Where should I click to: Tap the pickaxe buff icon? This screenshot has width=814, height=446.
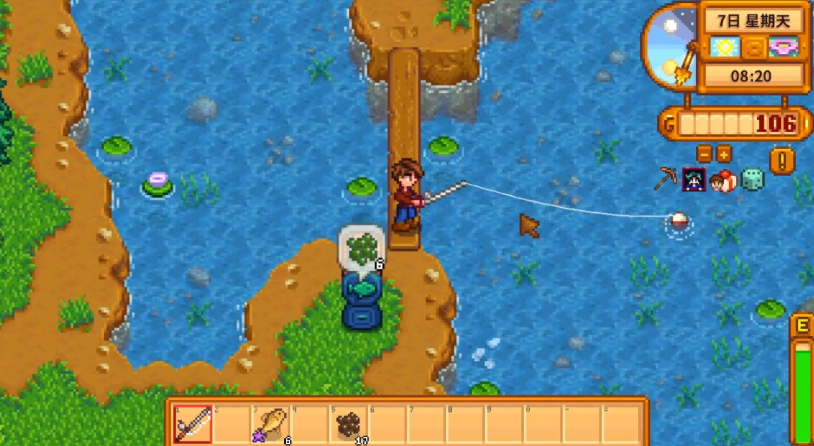(666, 179)
